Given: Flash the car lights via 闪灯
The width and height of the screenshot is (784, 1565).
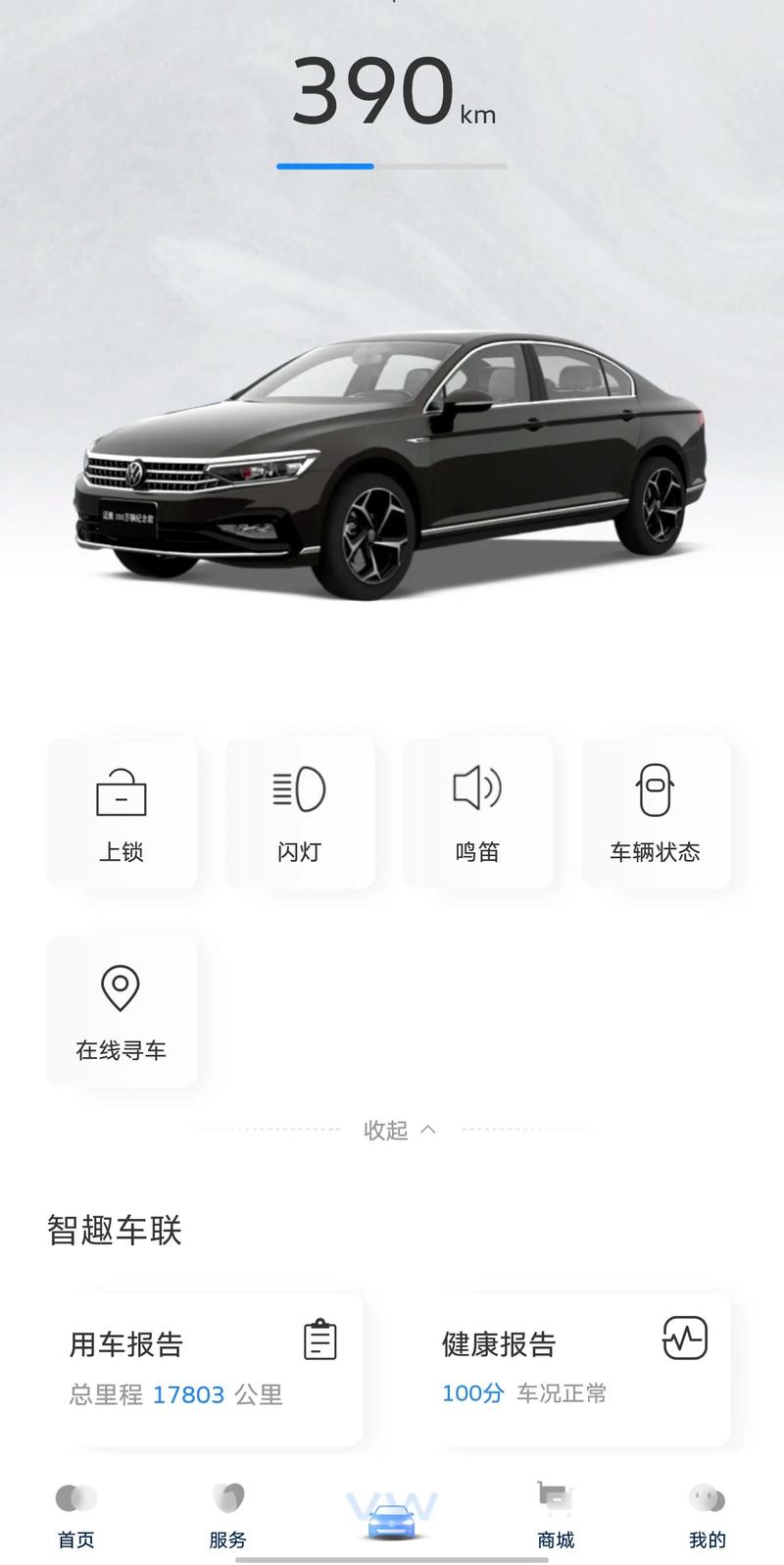Looking at the screenshot, I should (300, 813).
